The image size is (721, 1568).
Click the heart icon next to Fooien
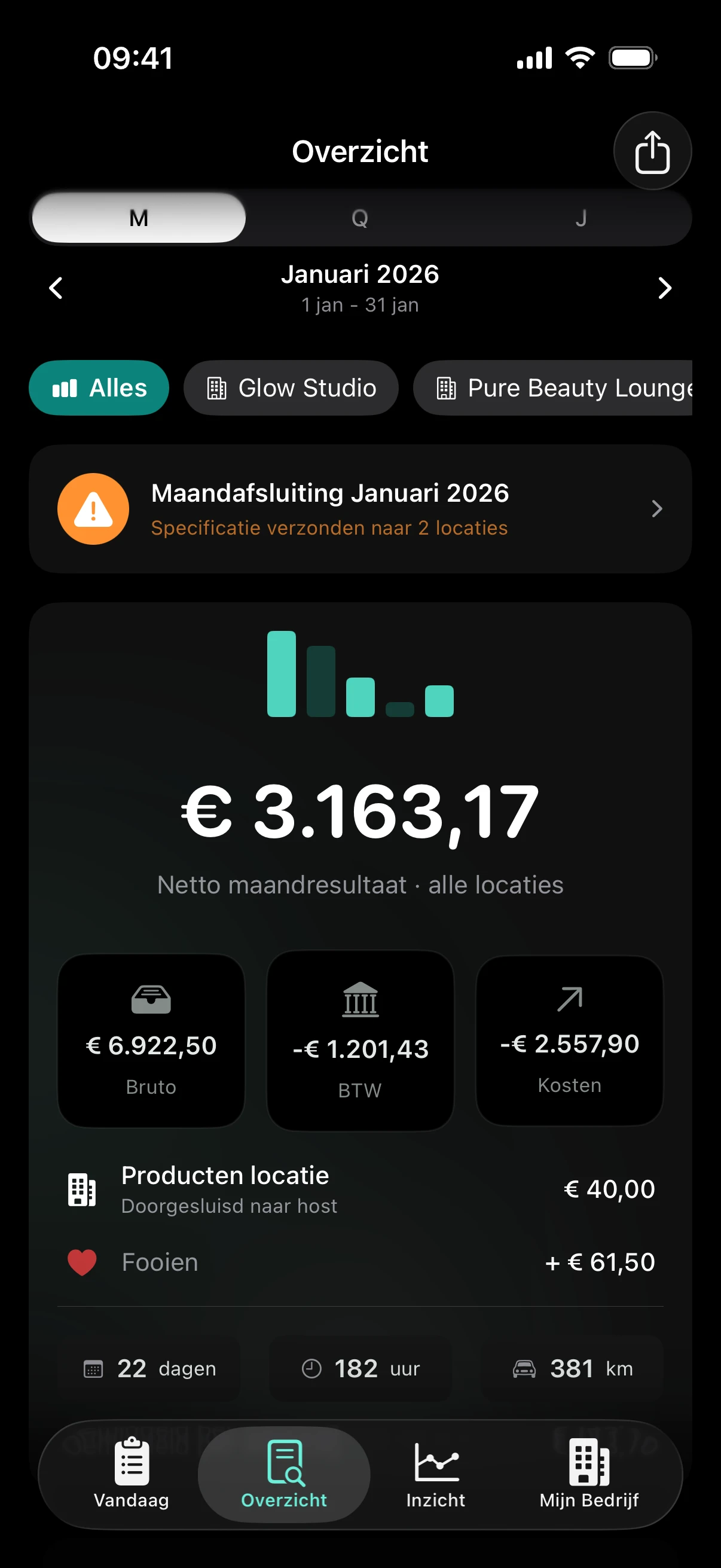(82, 1262)
